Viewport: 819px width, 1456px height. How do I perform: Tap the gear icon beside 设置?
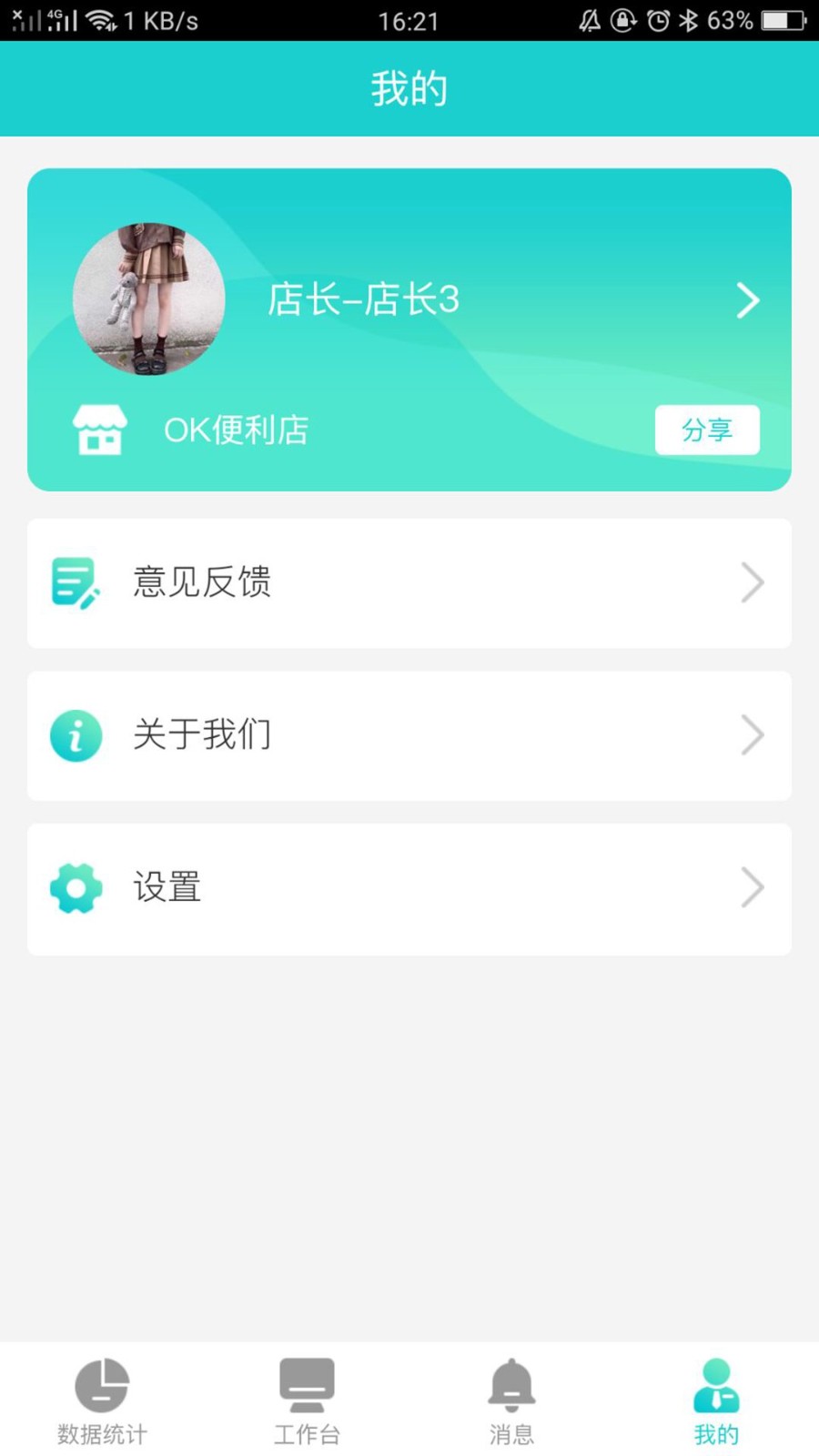76,887
